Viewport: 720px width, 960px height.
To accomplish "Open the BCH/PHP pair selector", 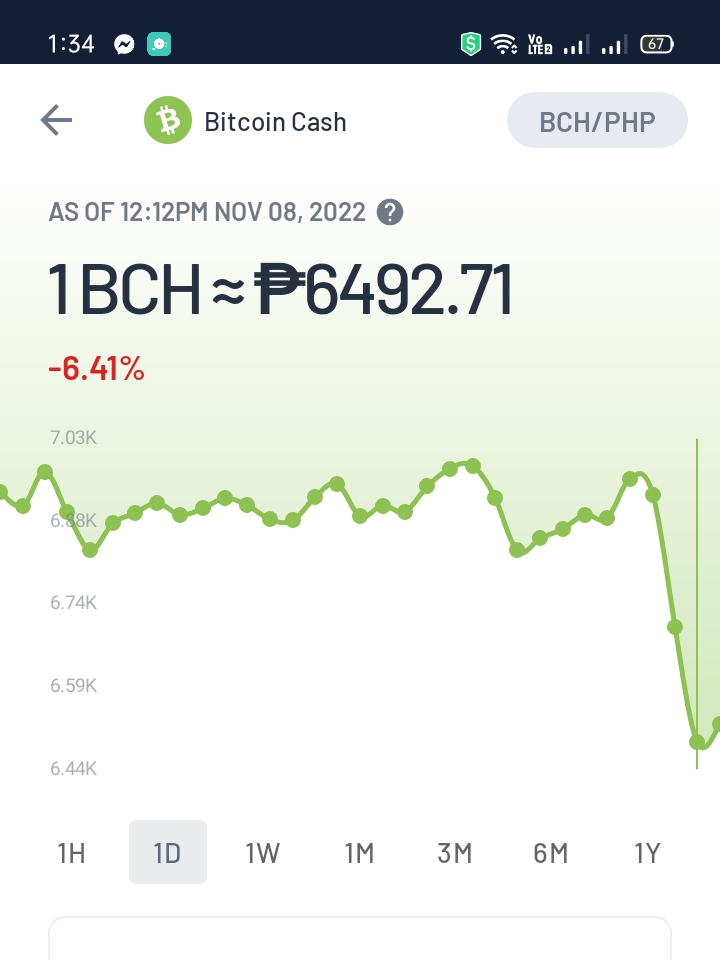I will coord(597,121).
